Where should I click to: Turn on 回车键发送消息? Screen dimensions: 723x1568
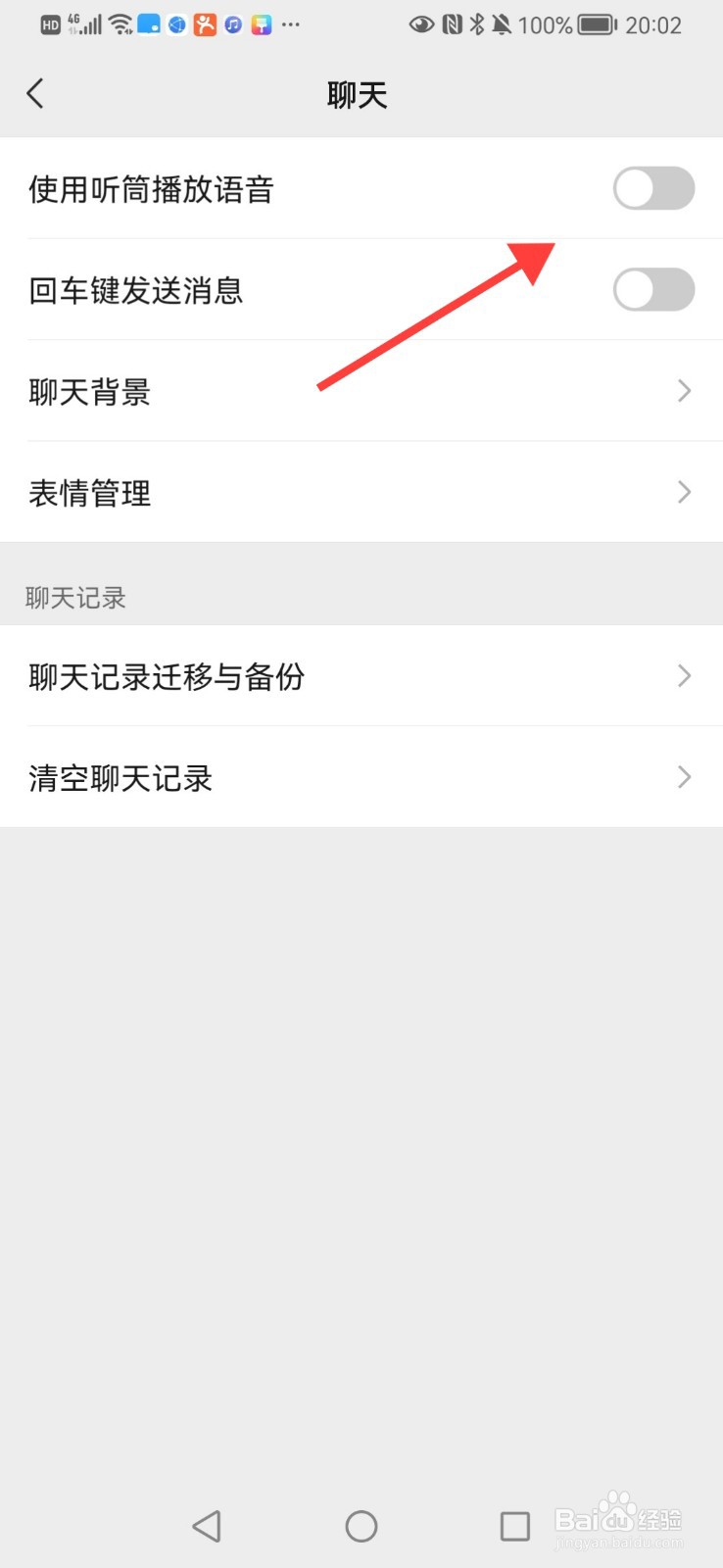pyautogui.click(x=653, y=289)
